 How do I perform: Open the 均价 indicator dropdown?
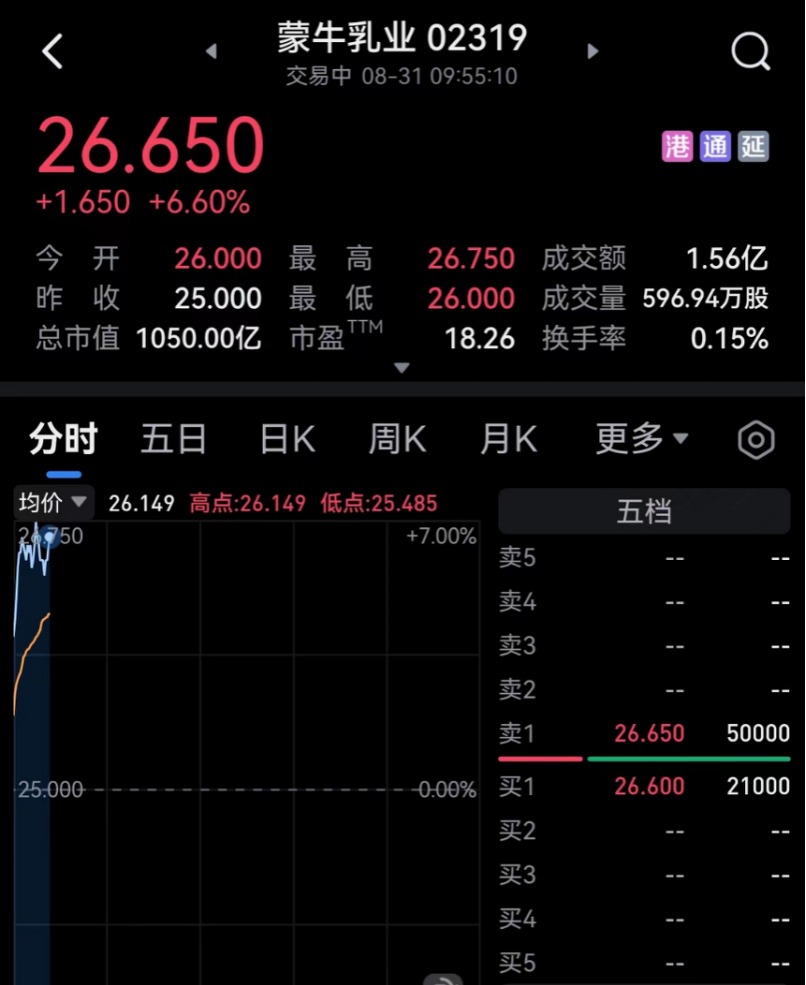click(x=54, y=502)
